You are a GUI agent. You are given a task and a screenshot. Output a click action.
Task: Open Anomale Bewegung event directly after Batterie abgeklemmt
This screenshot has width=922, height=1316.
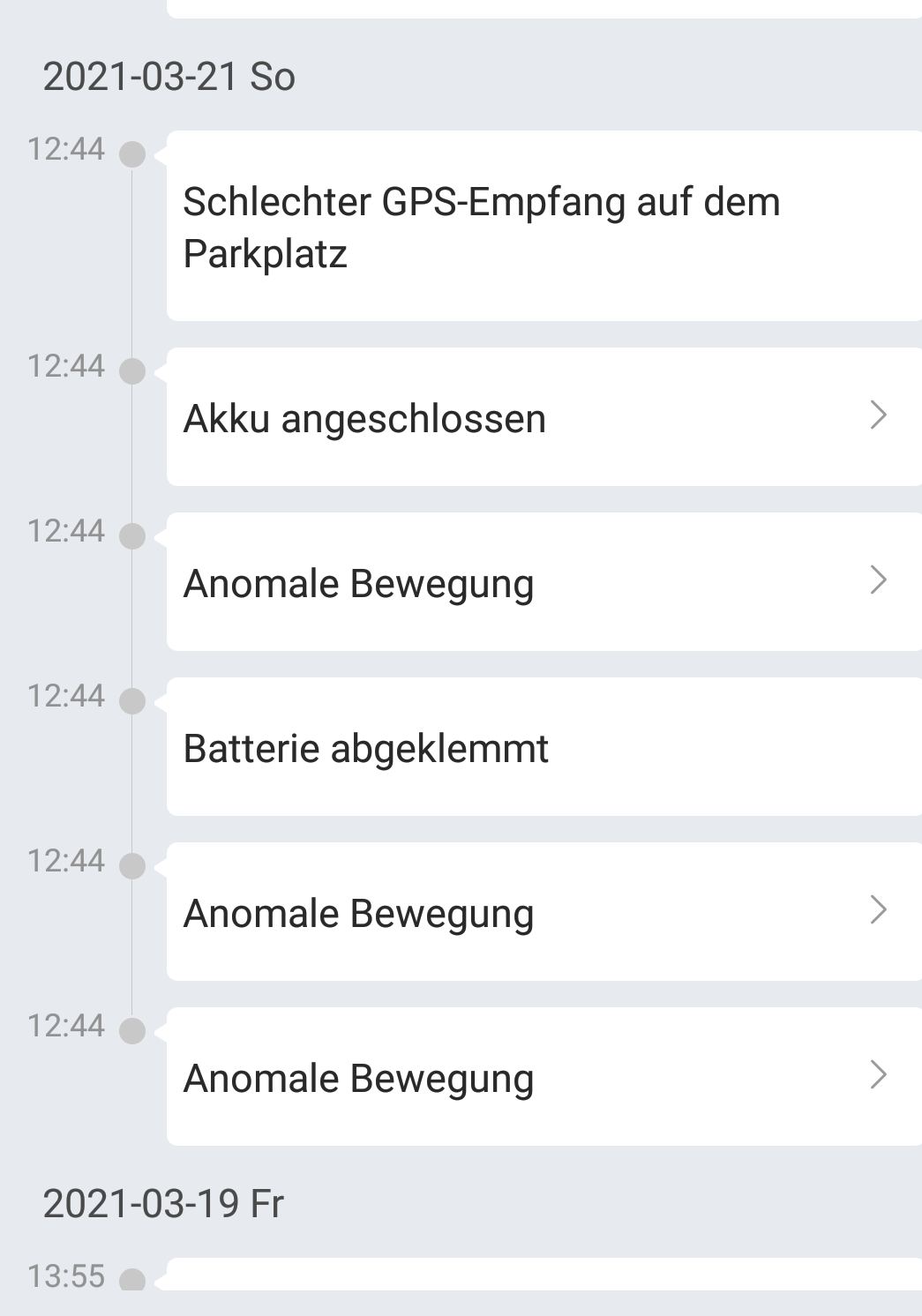pos(543,912)
